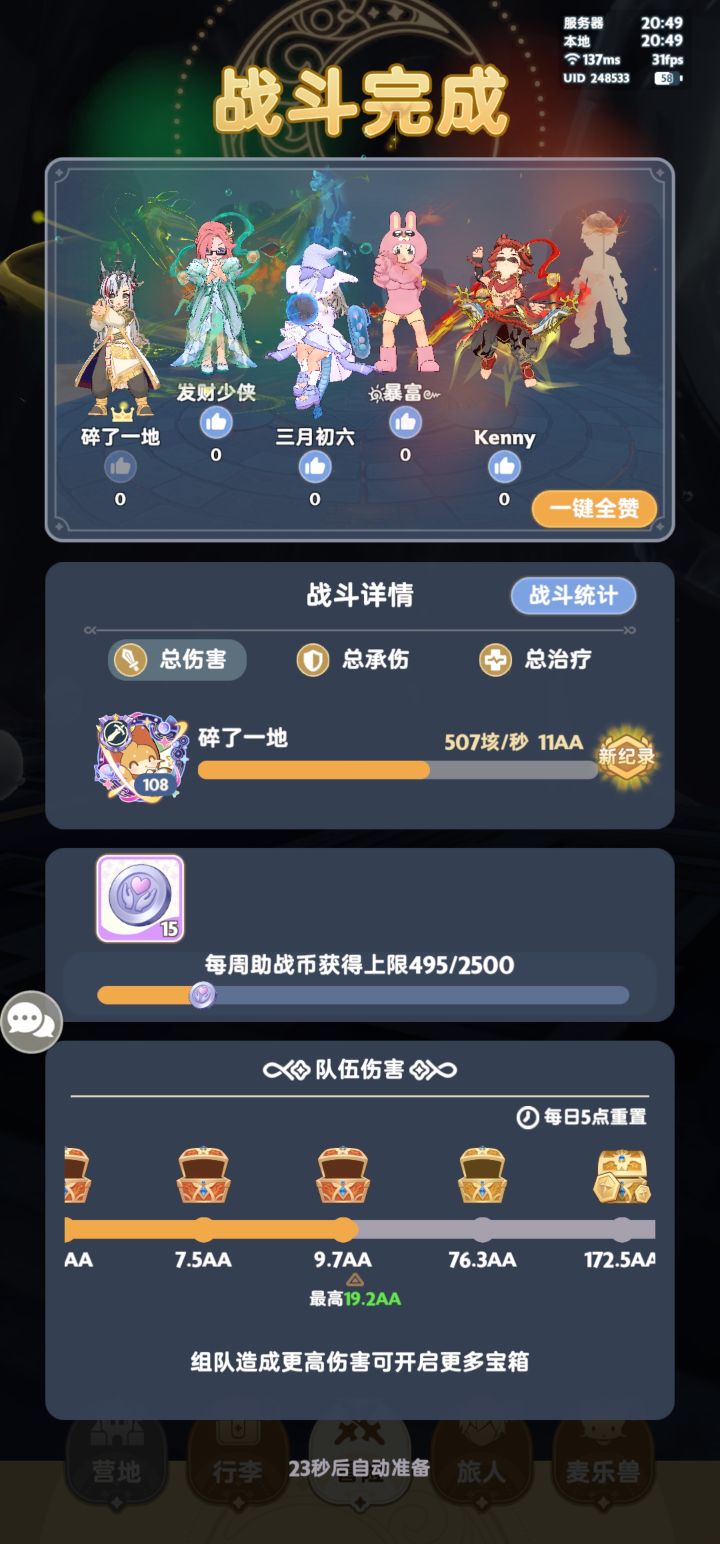Give a thumbs-up to Kenny
This screenshot has width=720, height=1544.
[x=505, y=467]
